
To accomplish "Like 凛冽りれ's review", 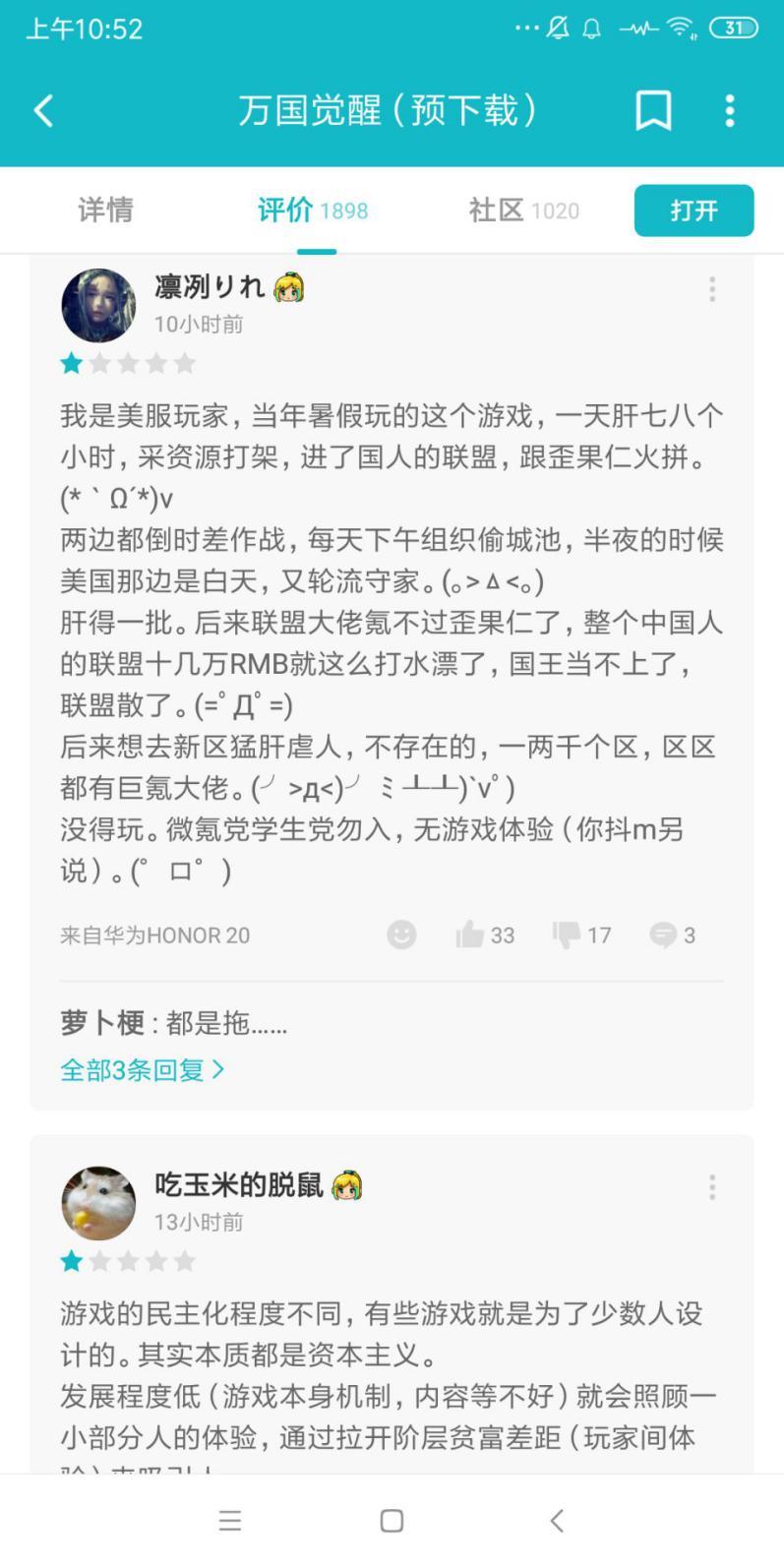I will coord(484,935).
